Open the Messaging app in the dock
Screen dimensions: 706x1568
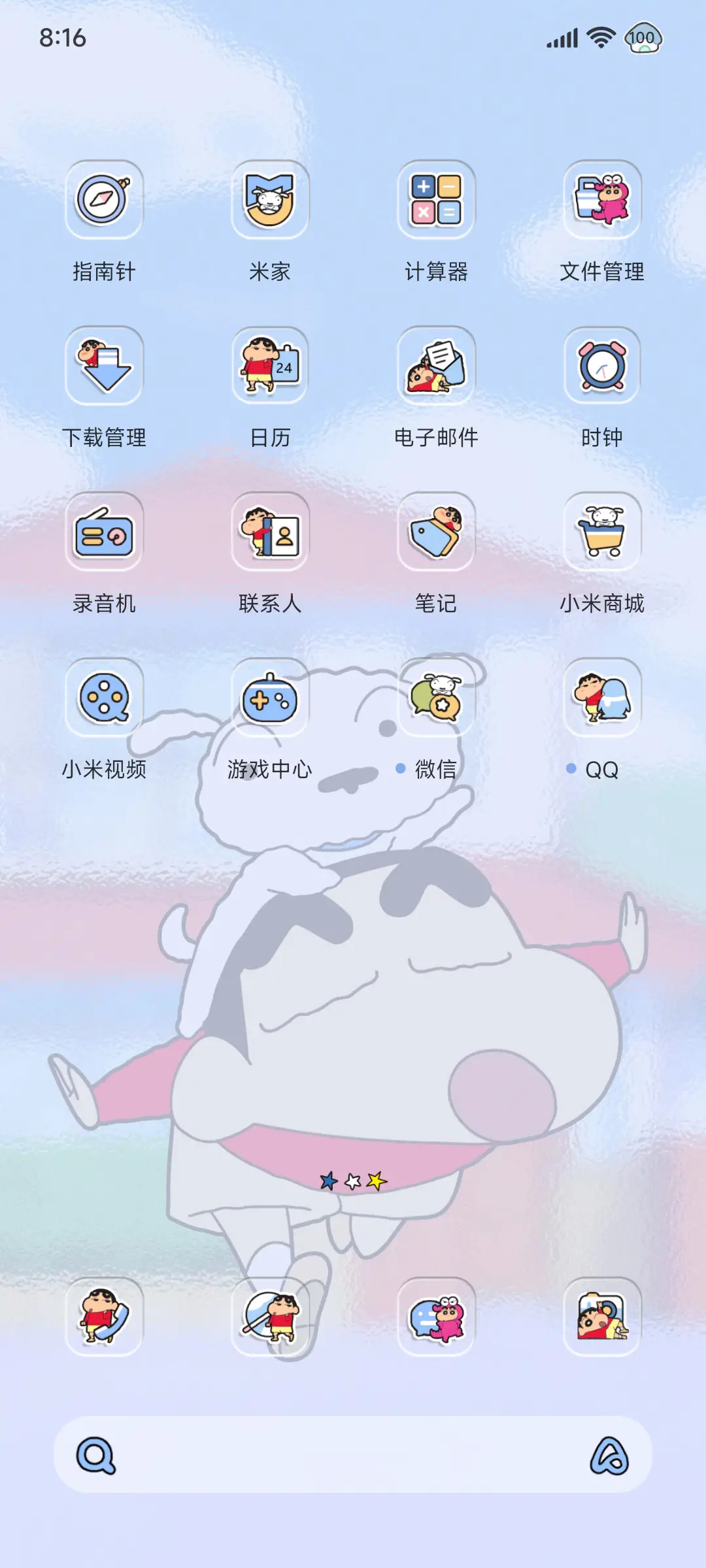437,1318
